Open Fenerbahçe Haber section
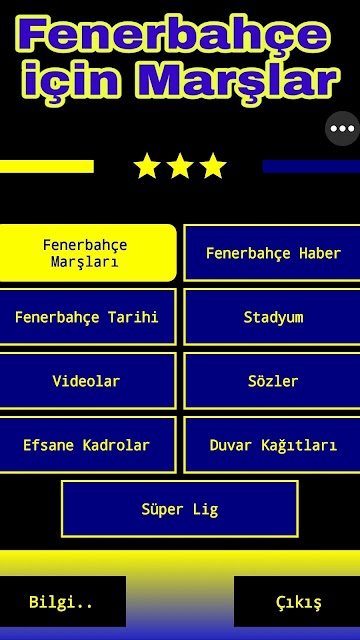360x640 pixels. [x=272, y=253]
